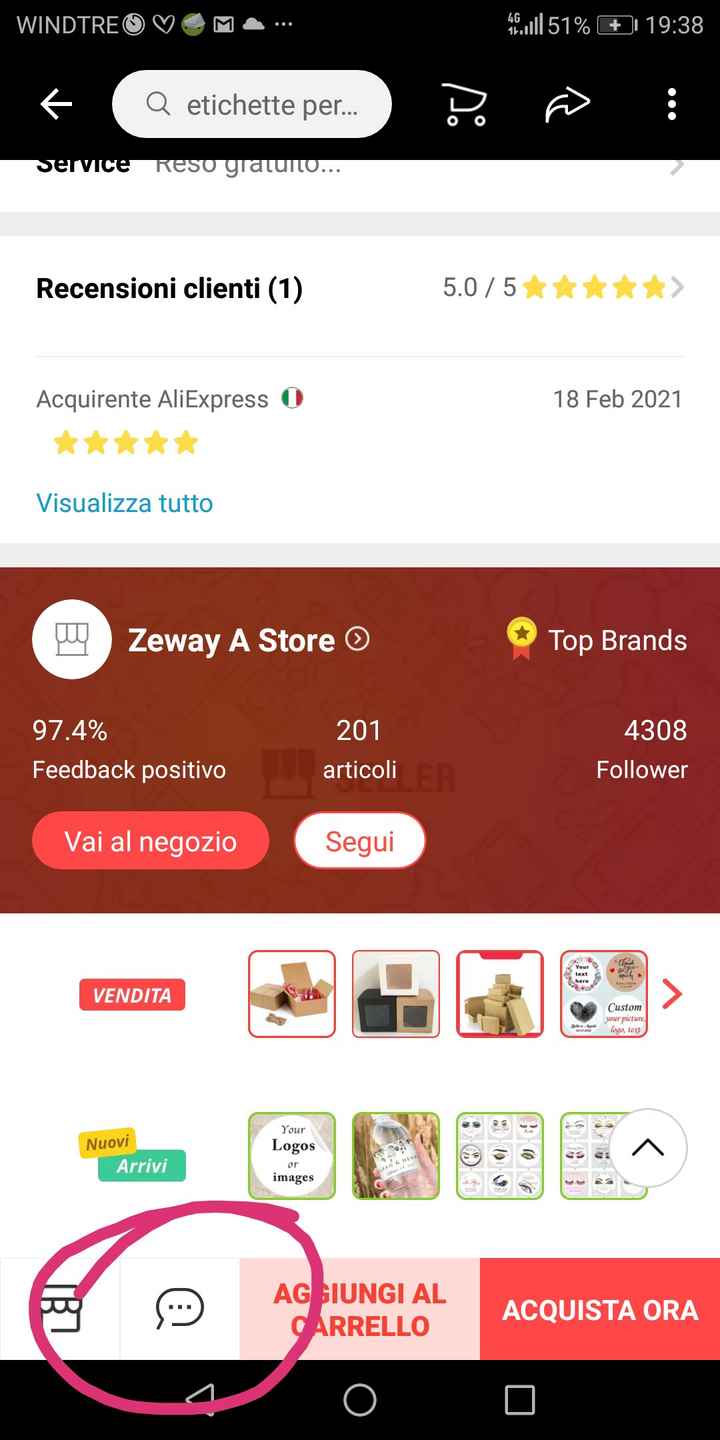720x1440 pixels.
Task: Tap the search magnifier in the search bar
Action: click(158, 104)
